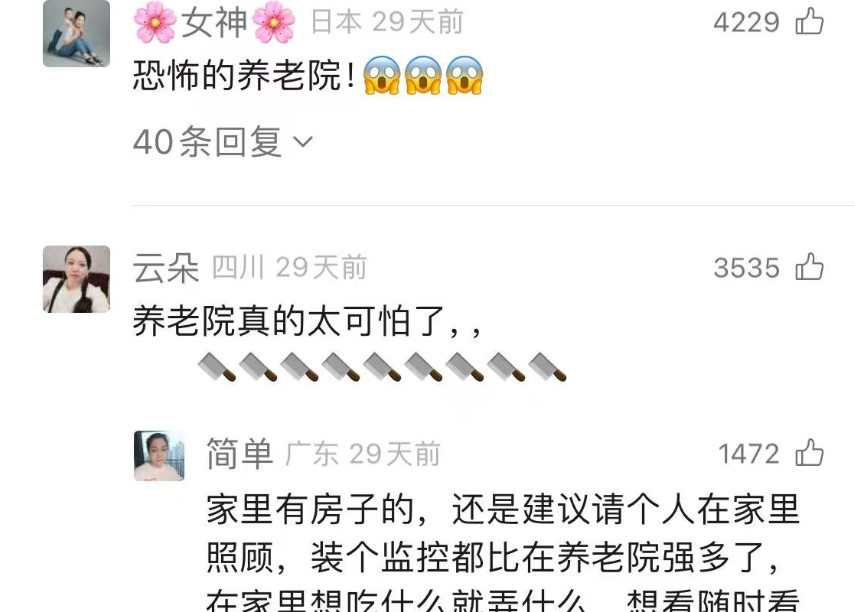Expand the 40条回复 replies

(223, 143)
